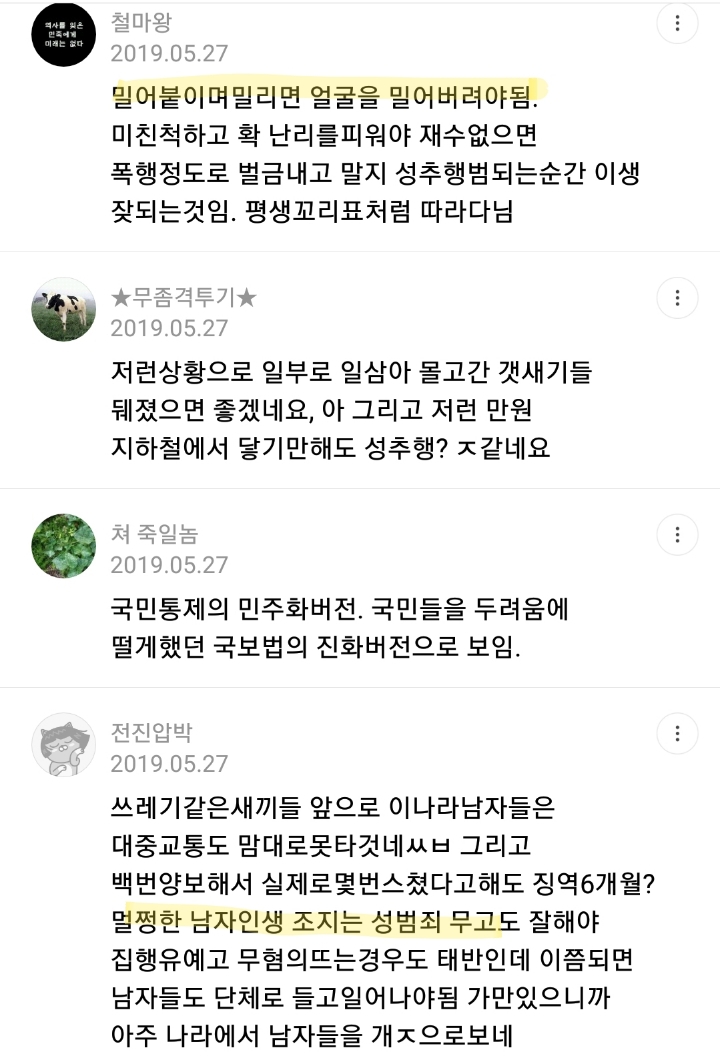The image size is (720, 1058).
Task: Open the overflow menu on 전진압박's comment
Action: coord(677,733)
